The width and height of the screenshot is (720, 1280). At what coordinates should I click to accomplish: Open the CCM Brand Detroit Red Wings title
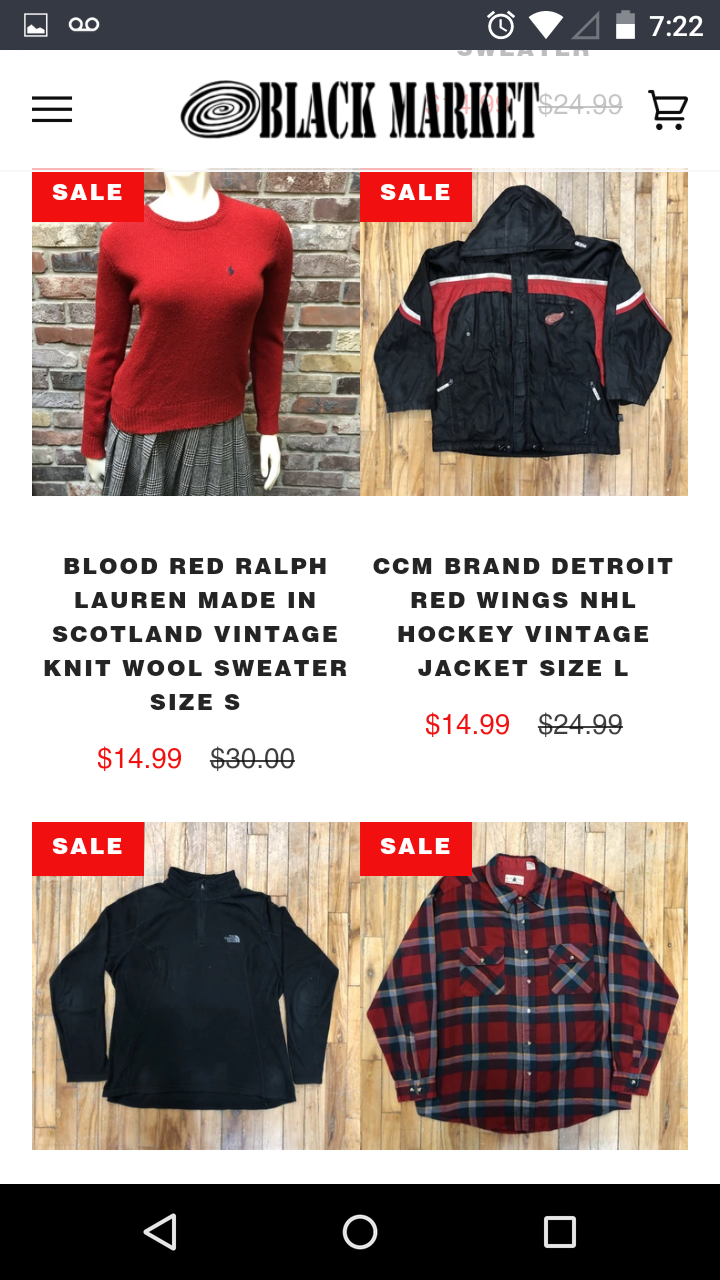coord(524,617)
